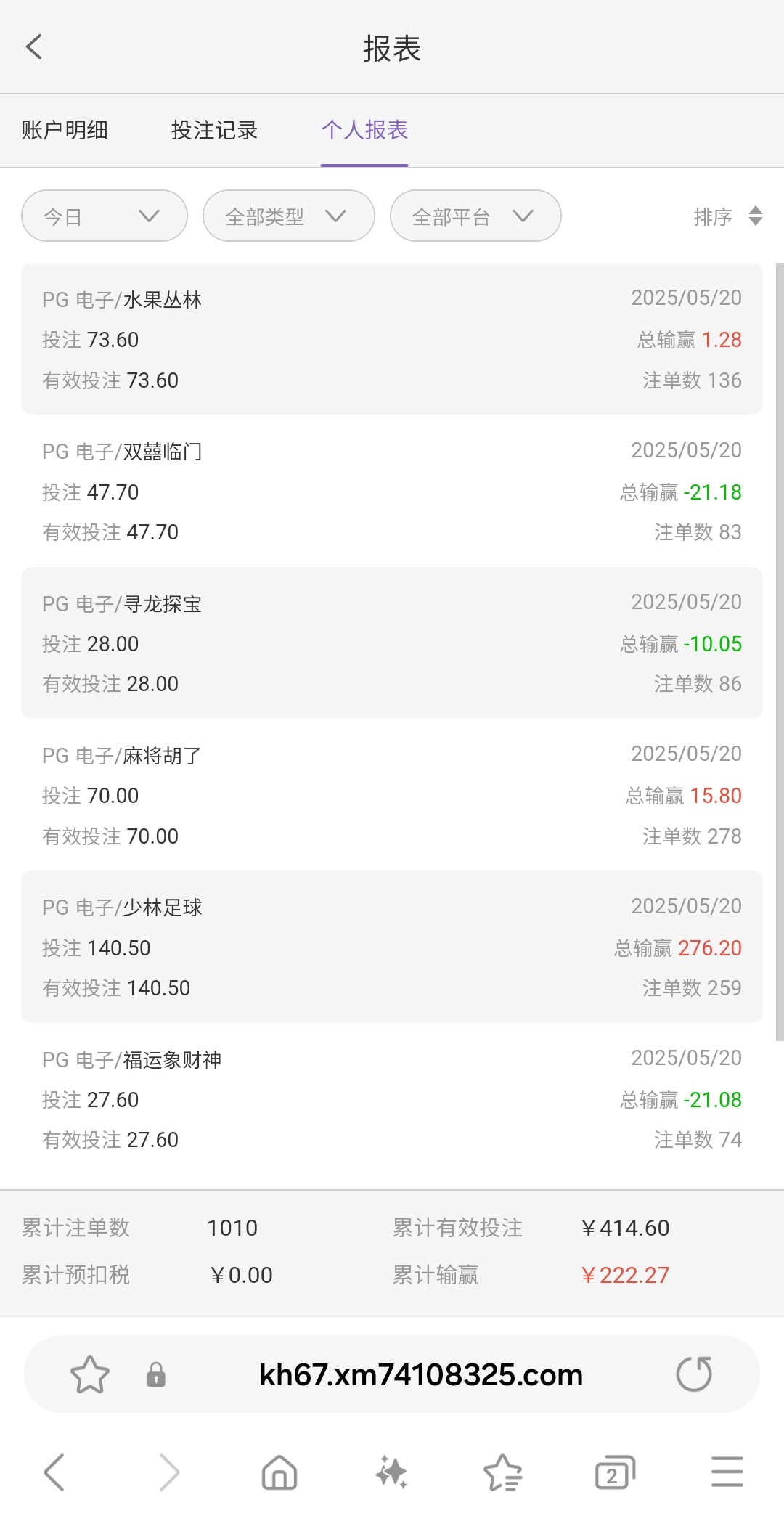
Task: Open the 双囍临门 report entry
Action: pyautogui.click(x=392, y=492)
